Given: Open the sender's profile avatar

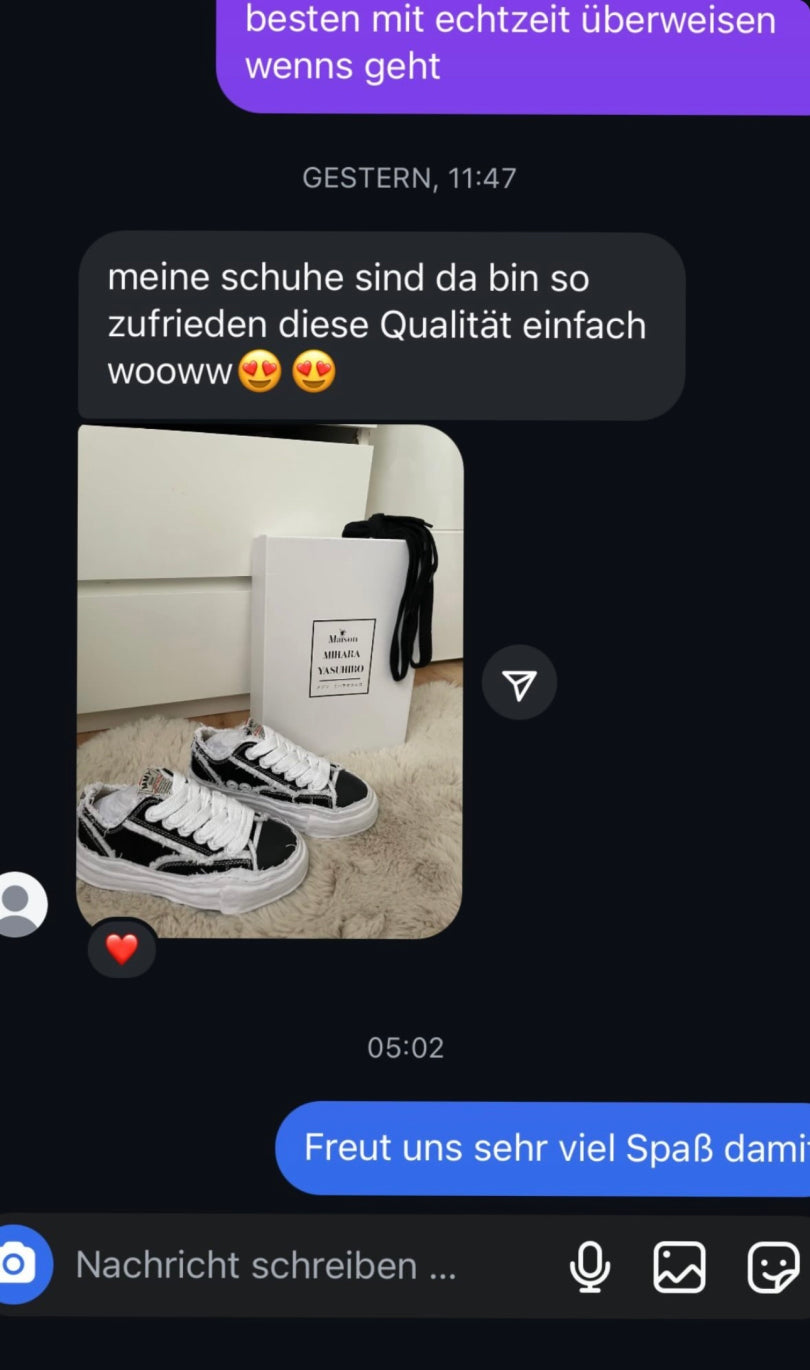Looking at the screenshot, I should (20, 904).
